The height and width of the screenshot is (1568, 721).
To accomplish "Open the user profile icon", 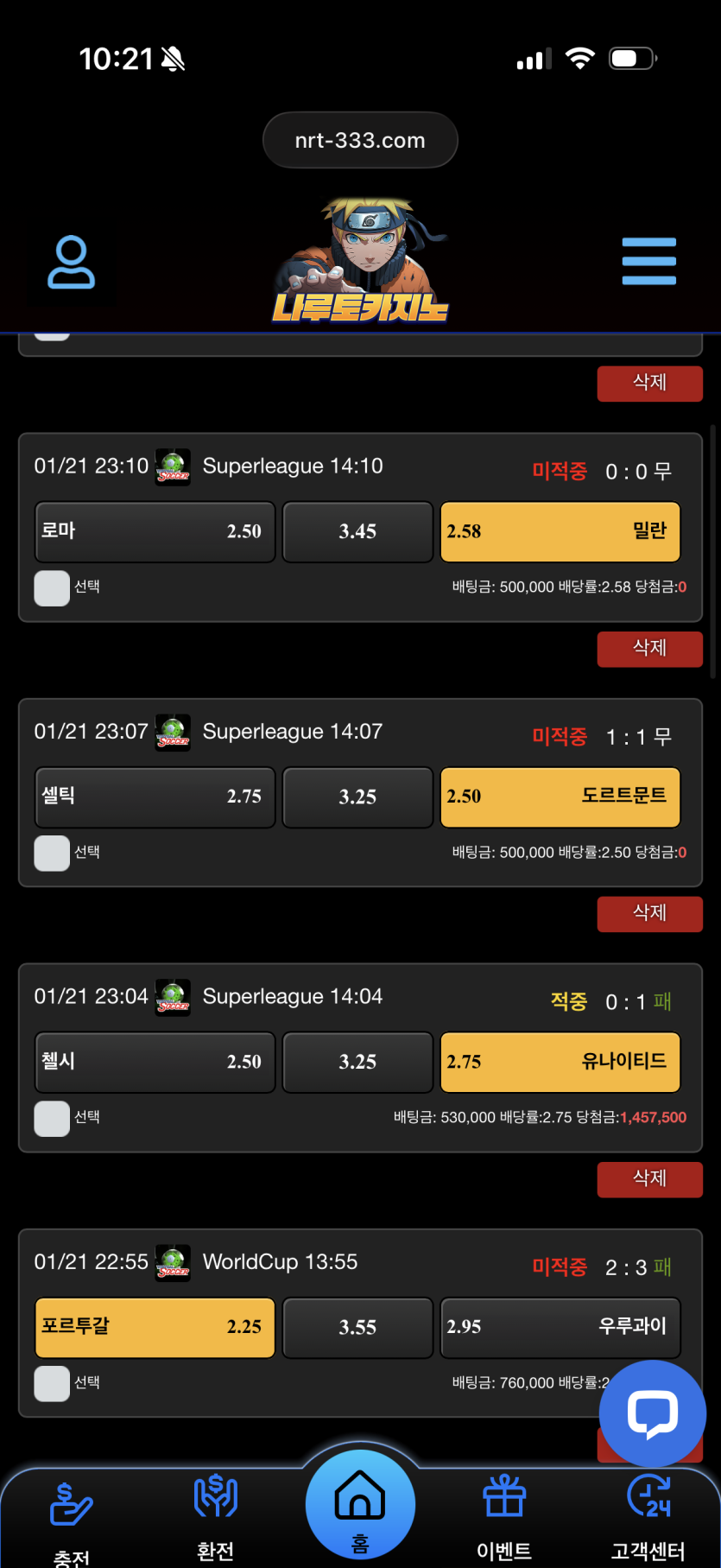I will (71, 262).
